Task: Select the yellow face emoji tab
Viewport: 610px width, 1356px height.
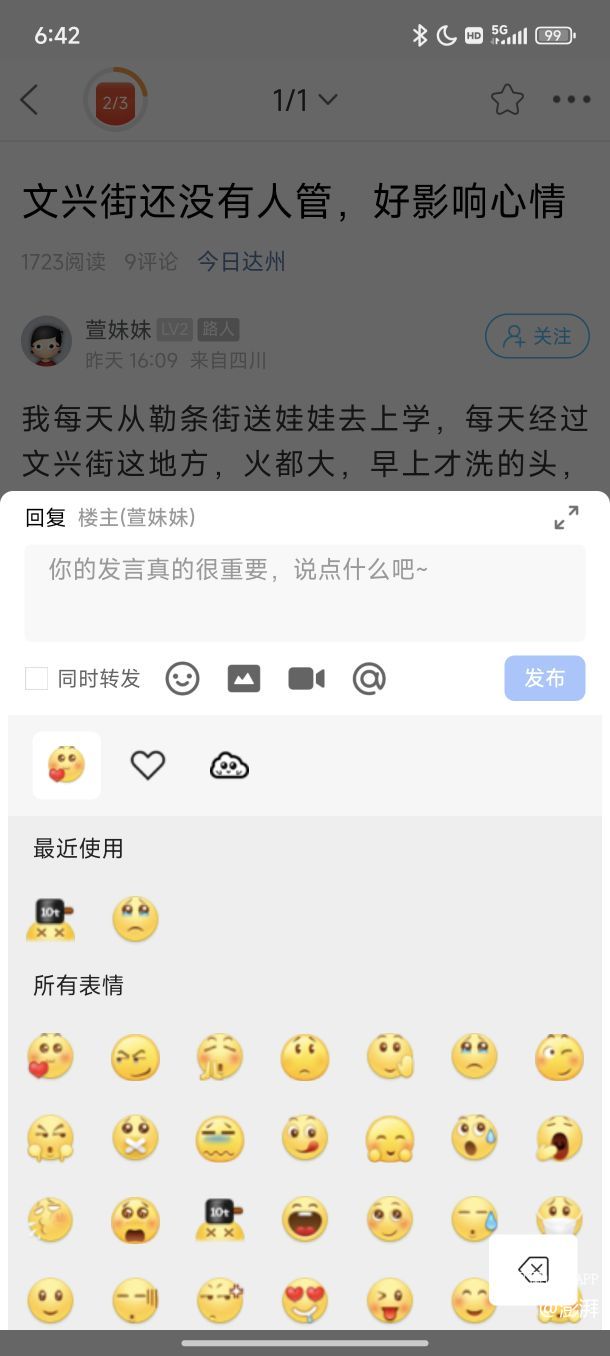Action: pyautogui.click(x=67, y=766)
